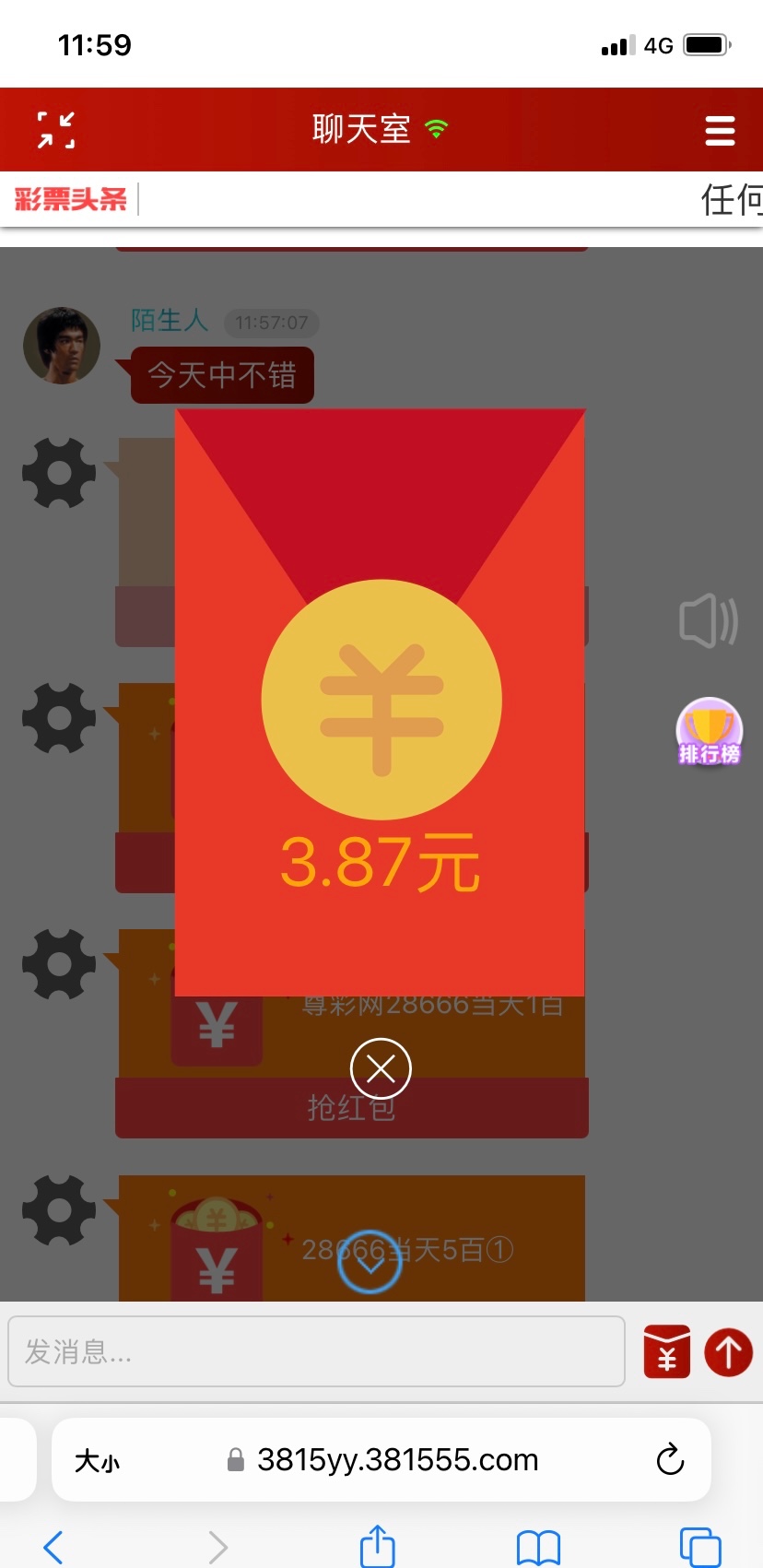Open the 排行榜 leaderboard badge
The image size is (763, 1568).
709,733
